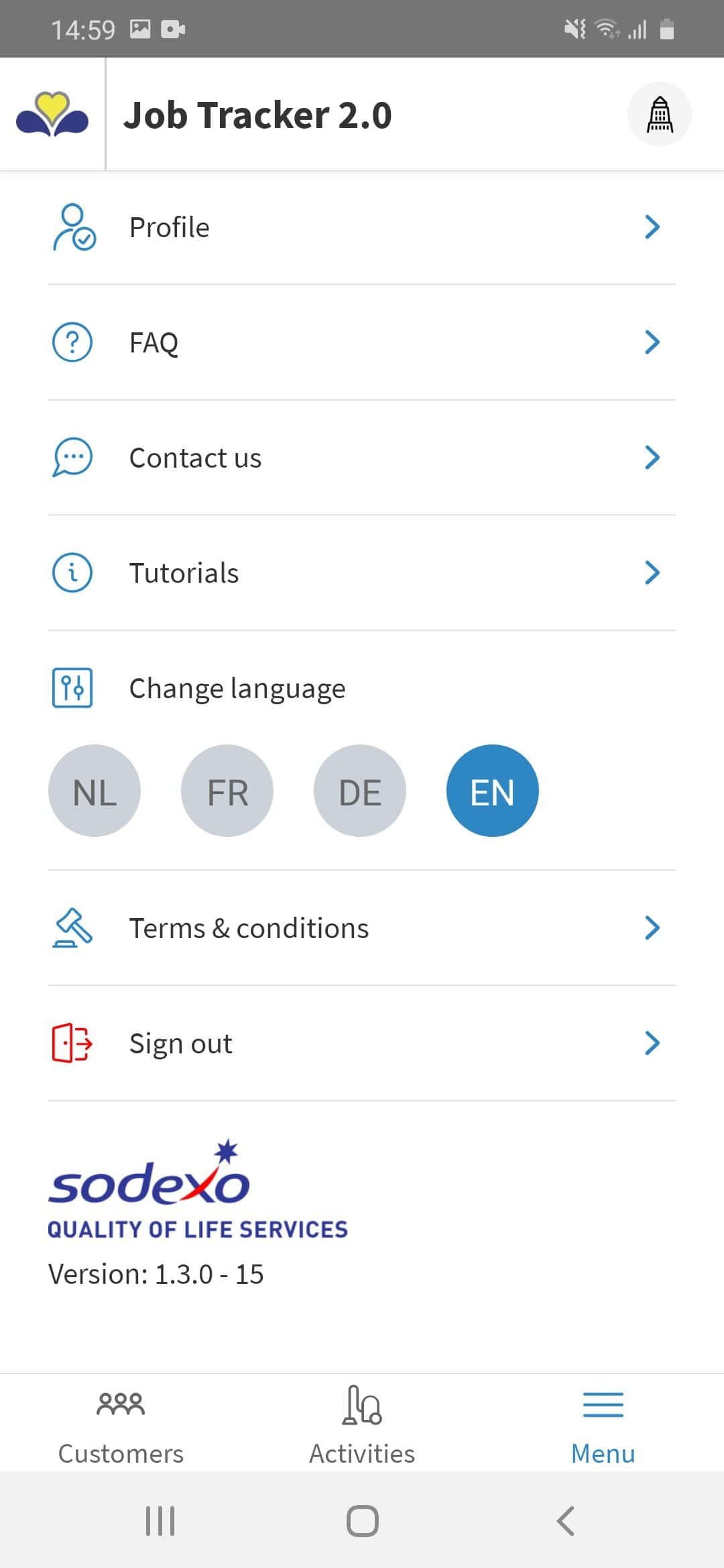Open Tutorials
Image resolution: width=724 pixels, height=1568 pixels.
click(x=362, y=573)
